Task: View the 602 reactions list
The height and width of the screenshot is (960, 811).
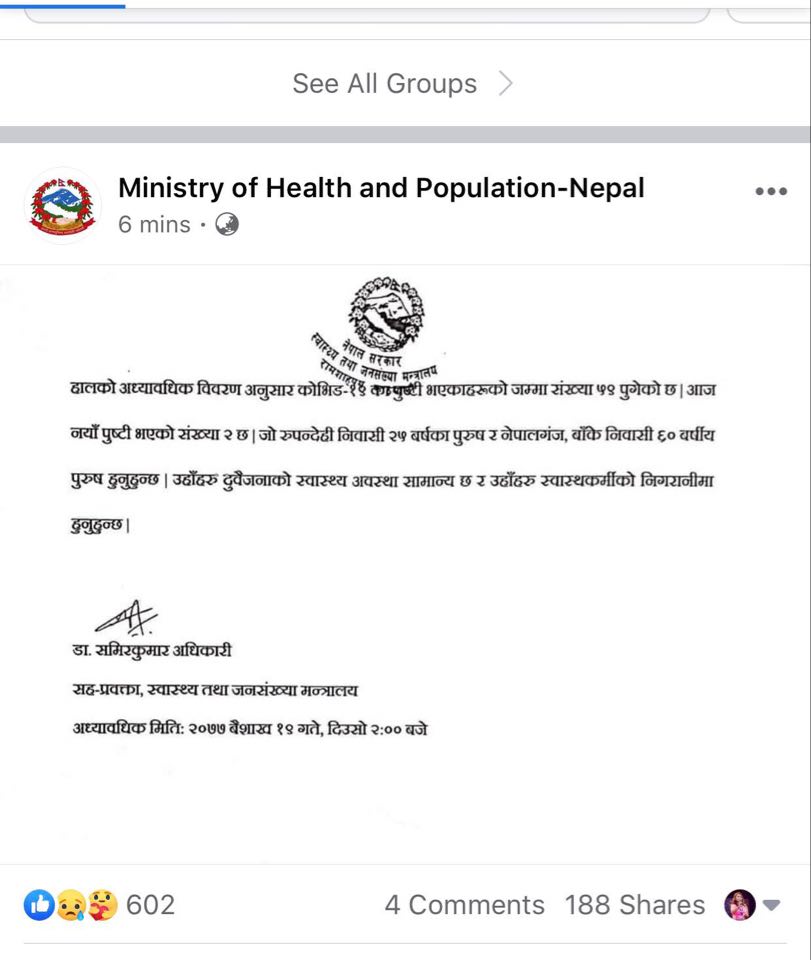Action: 100,905
